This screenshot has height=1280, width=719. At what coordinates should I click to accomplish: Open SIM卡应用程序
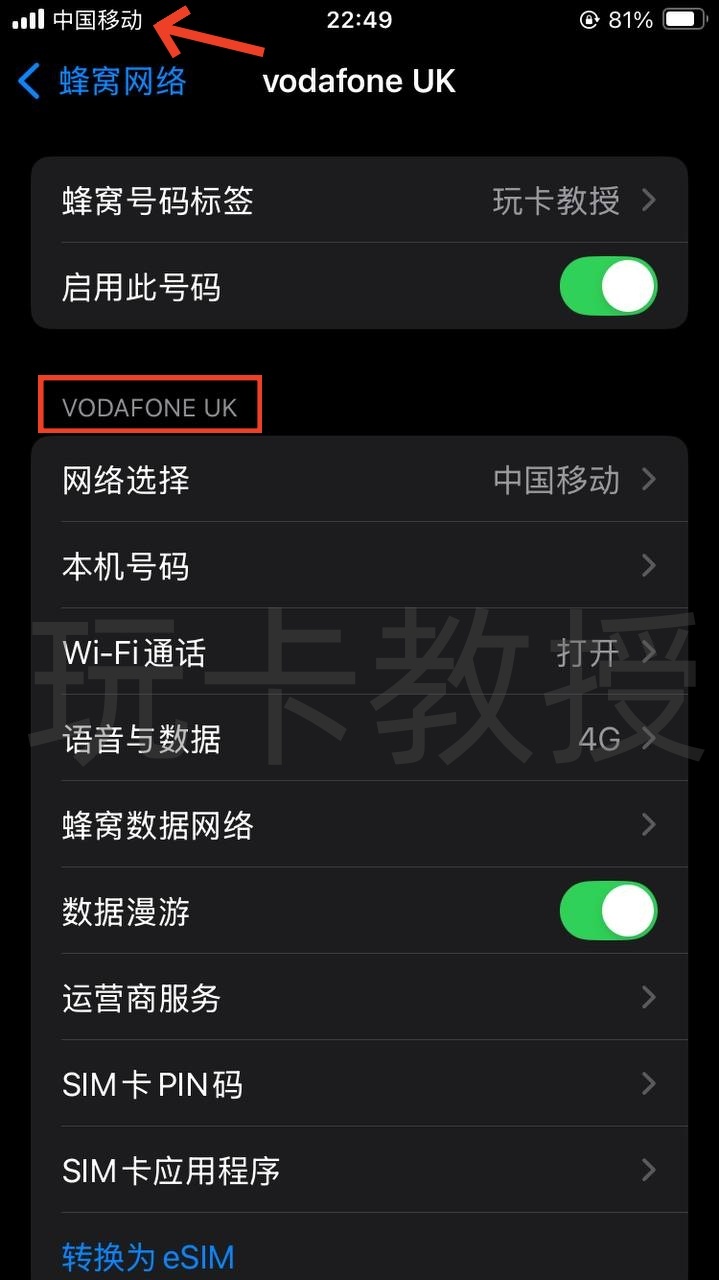coord(359,1170)
